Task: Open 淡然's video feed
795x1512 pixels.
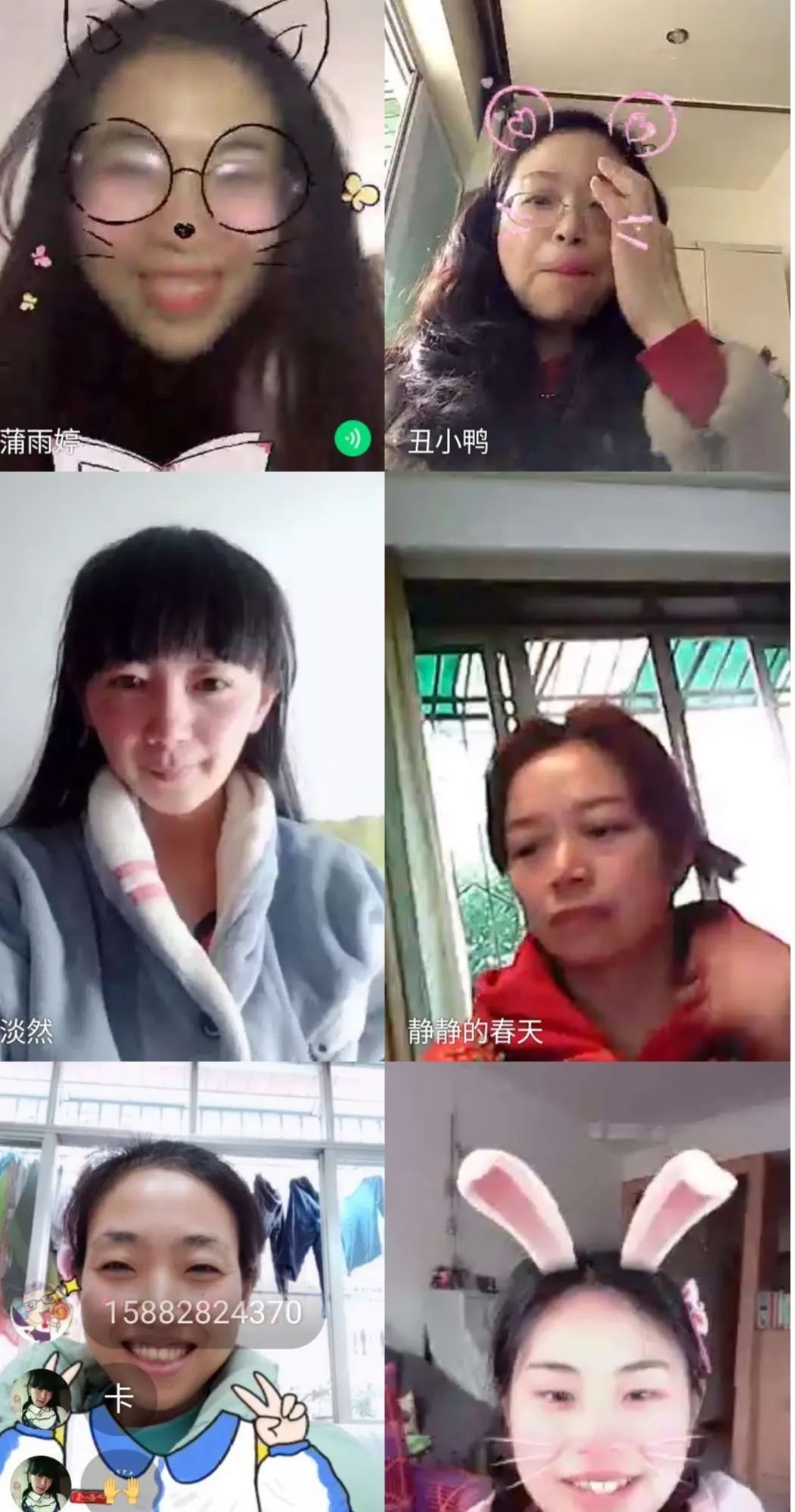Action: click(x=191, y=764)
